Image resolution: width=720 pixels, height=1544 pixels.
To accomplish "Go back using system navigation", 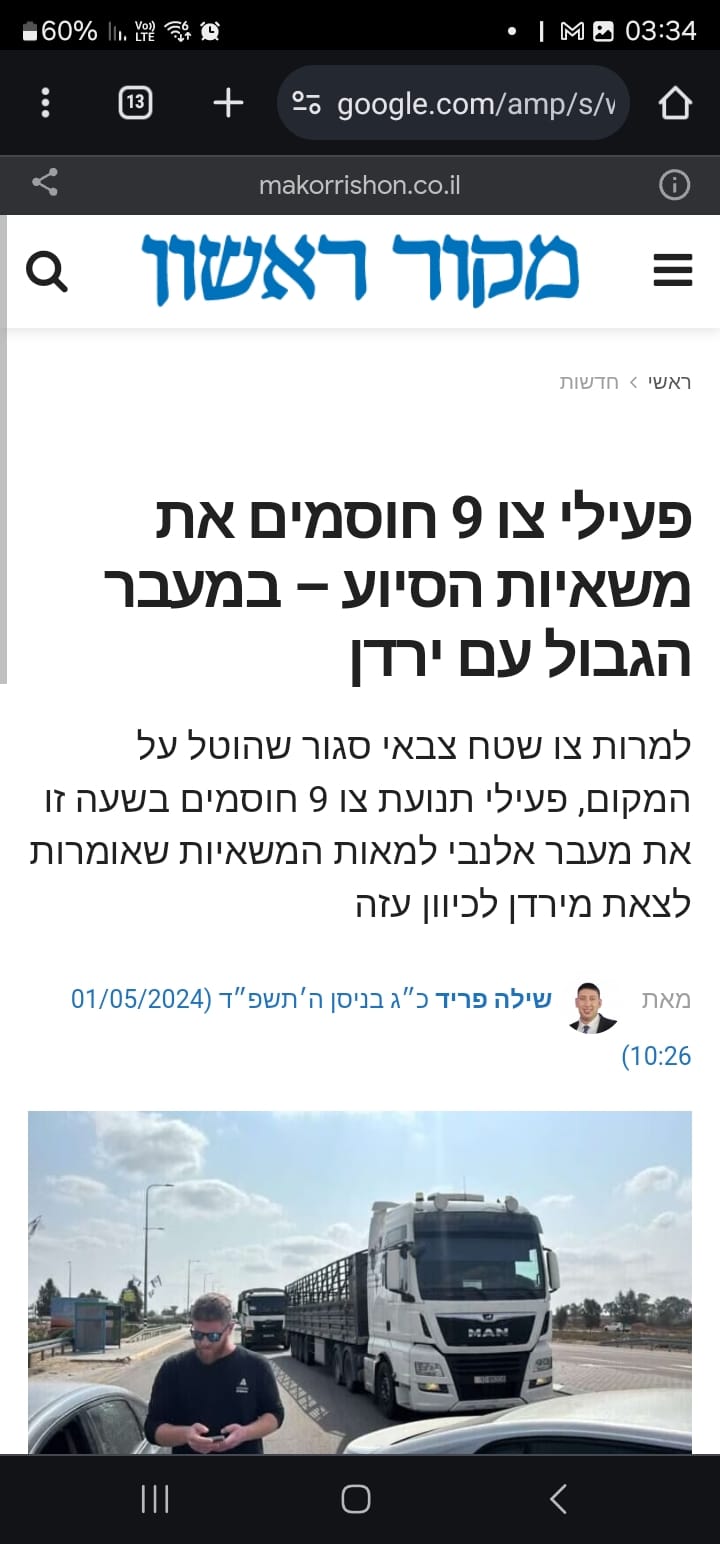I will tap(558, 1499).
